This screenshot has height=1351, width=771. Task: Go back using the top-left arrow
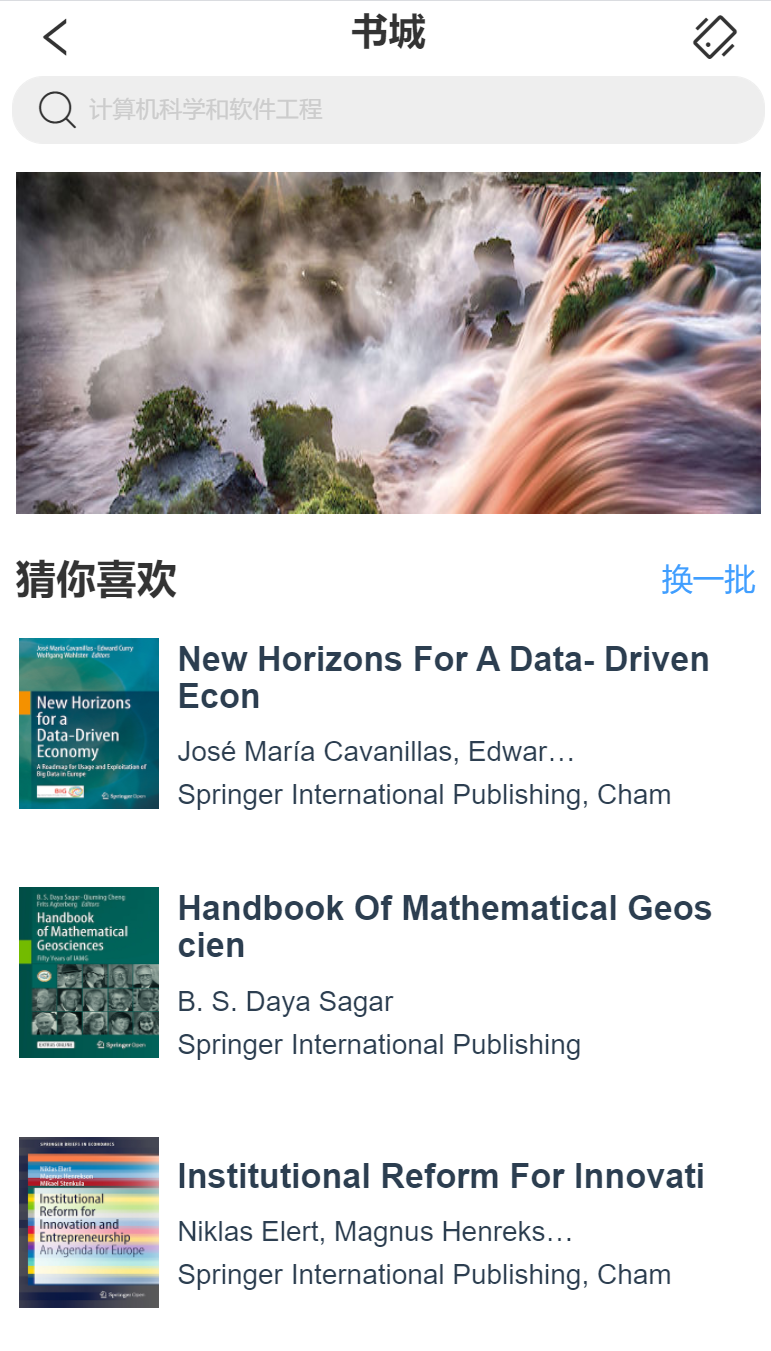tap(55, 37)
